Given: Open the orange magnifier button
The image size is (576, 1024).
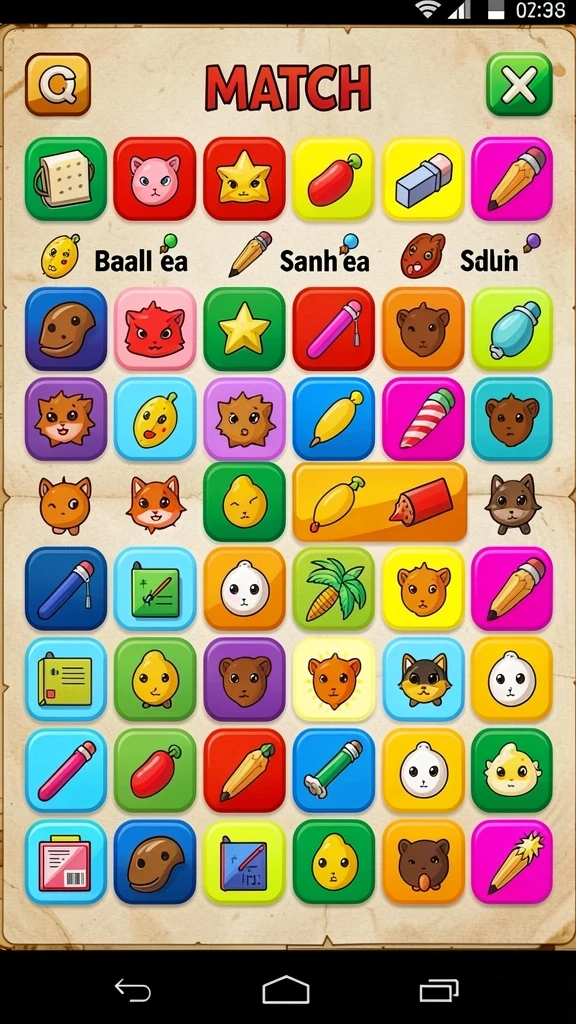Looking at the screenshot, I should point(57,84).
